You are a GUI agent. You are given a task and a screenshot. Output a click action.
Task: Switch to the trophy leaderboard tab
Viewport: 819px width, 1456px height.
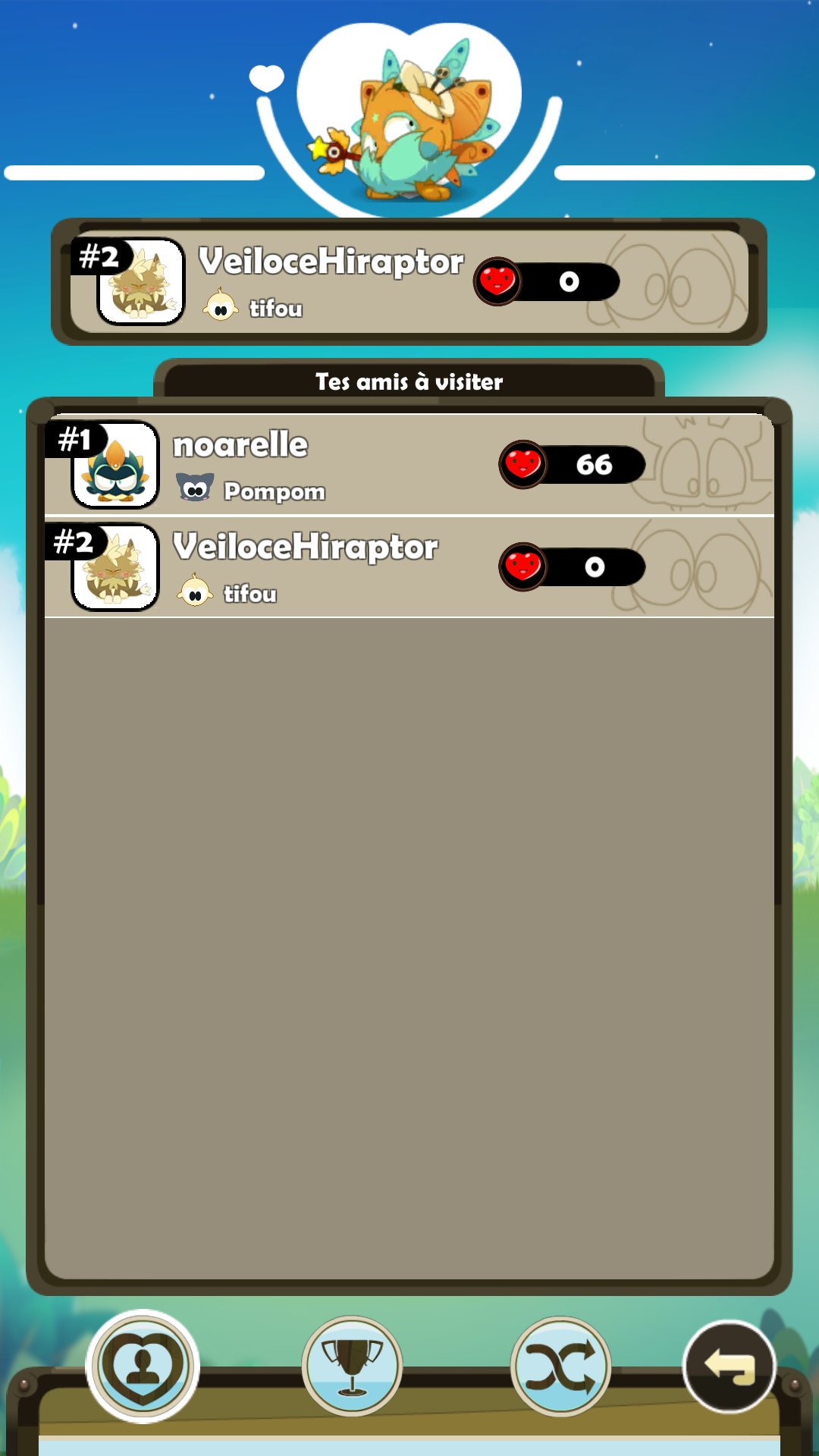tap(352, 1366)
